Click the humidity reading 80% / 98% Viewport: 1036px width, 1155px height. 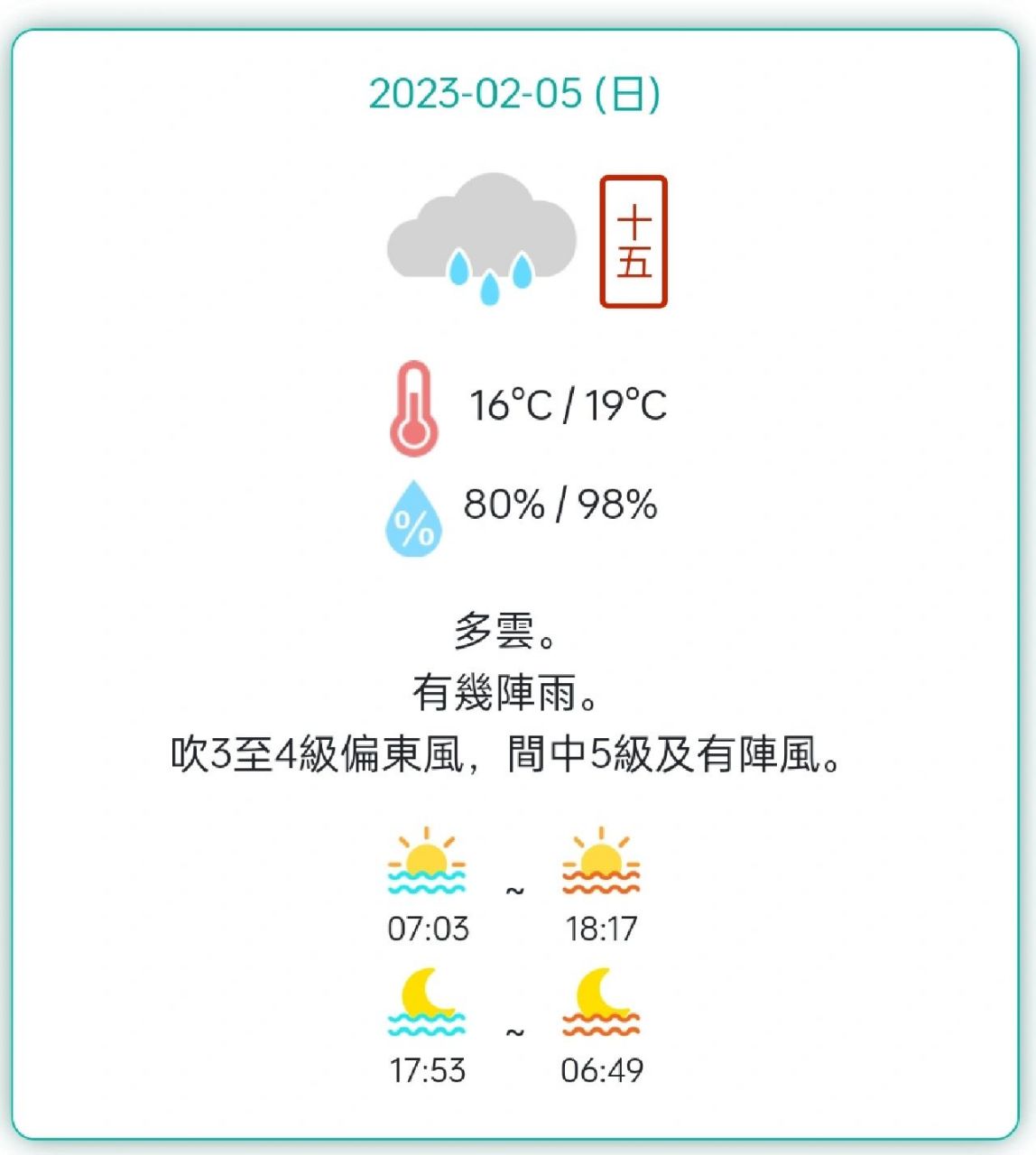coord(561,506)
